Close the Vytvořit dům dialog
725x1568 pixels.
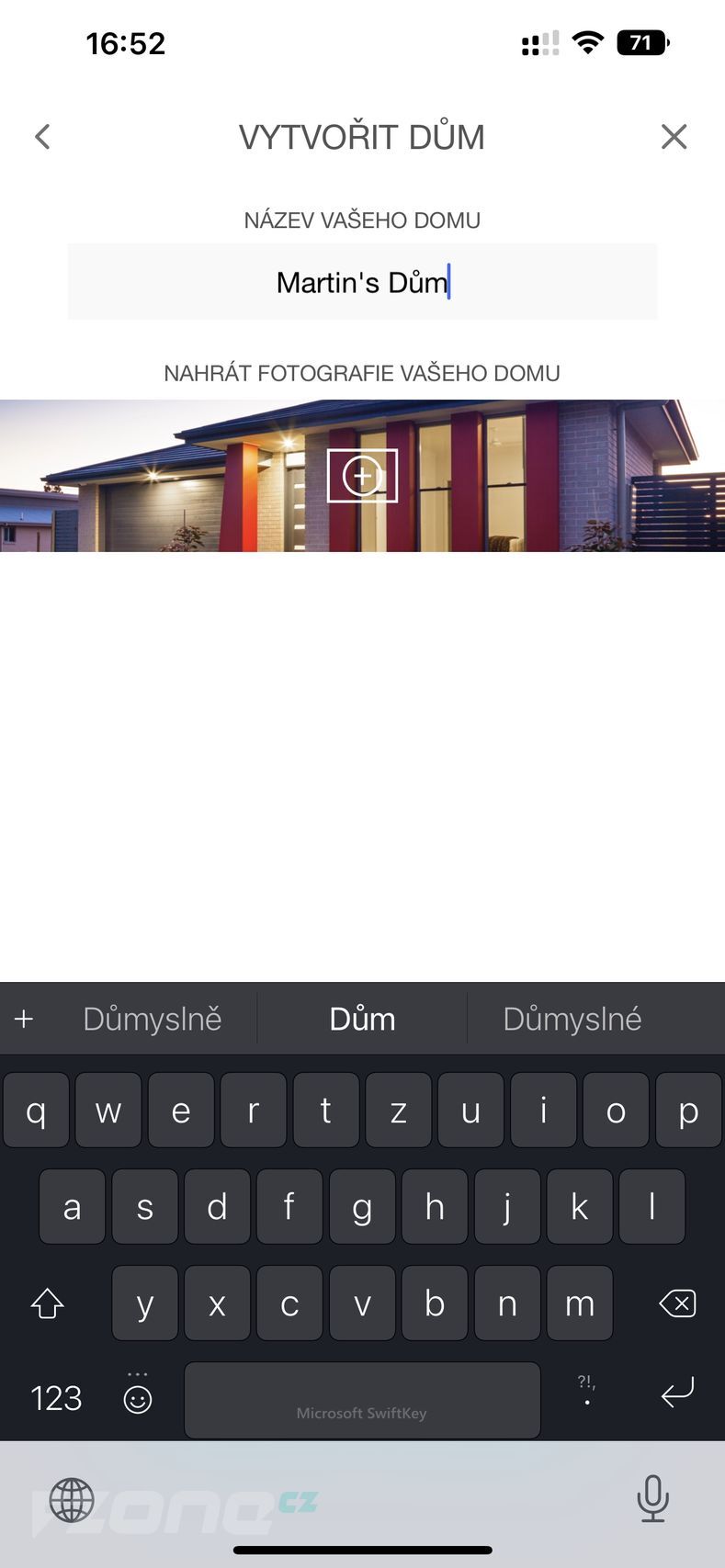pyautogui.click(x=674, y=137)
